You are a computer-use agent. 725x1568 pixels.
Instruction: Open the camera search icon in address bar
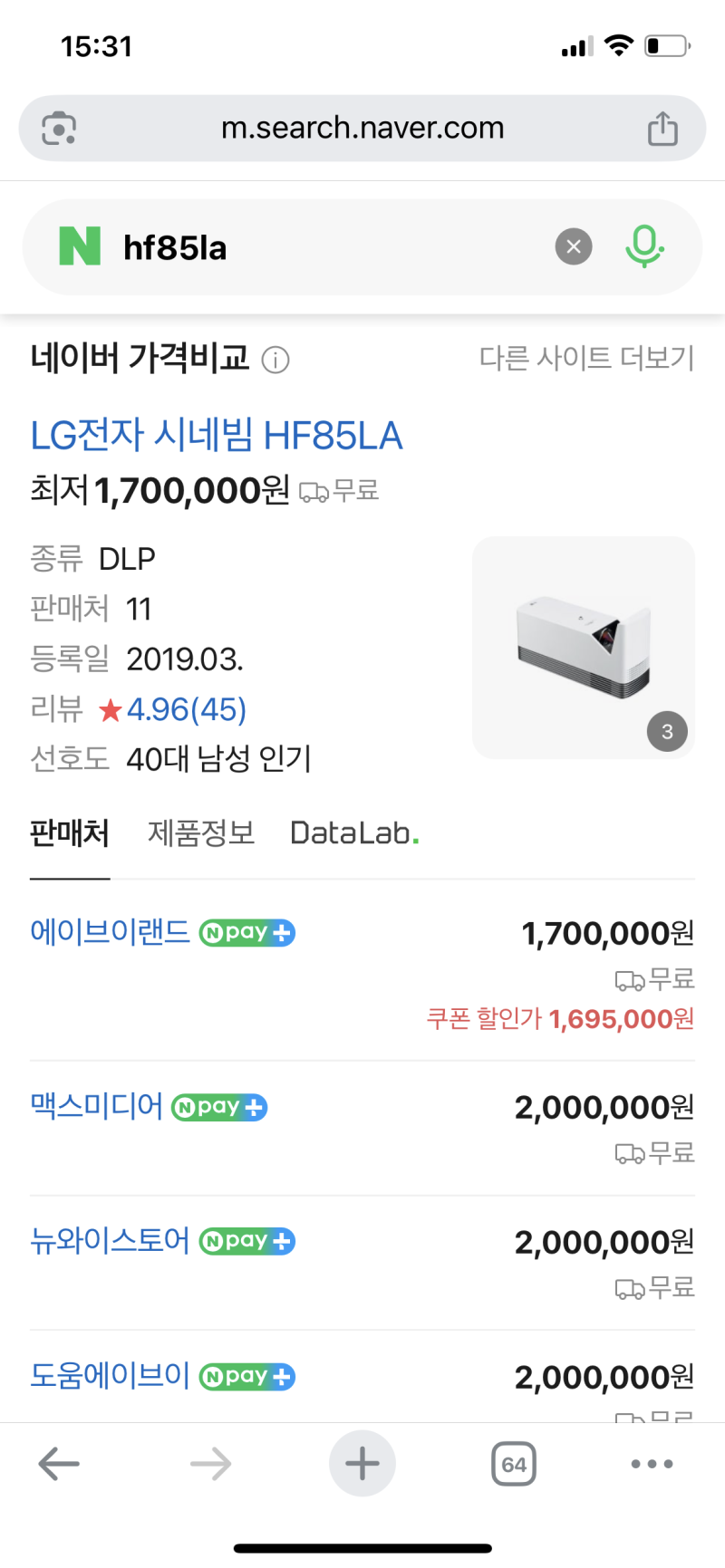59,129
